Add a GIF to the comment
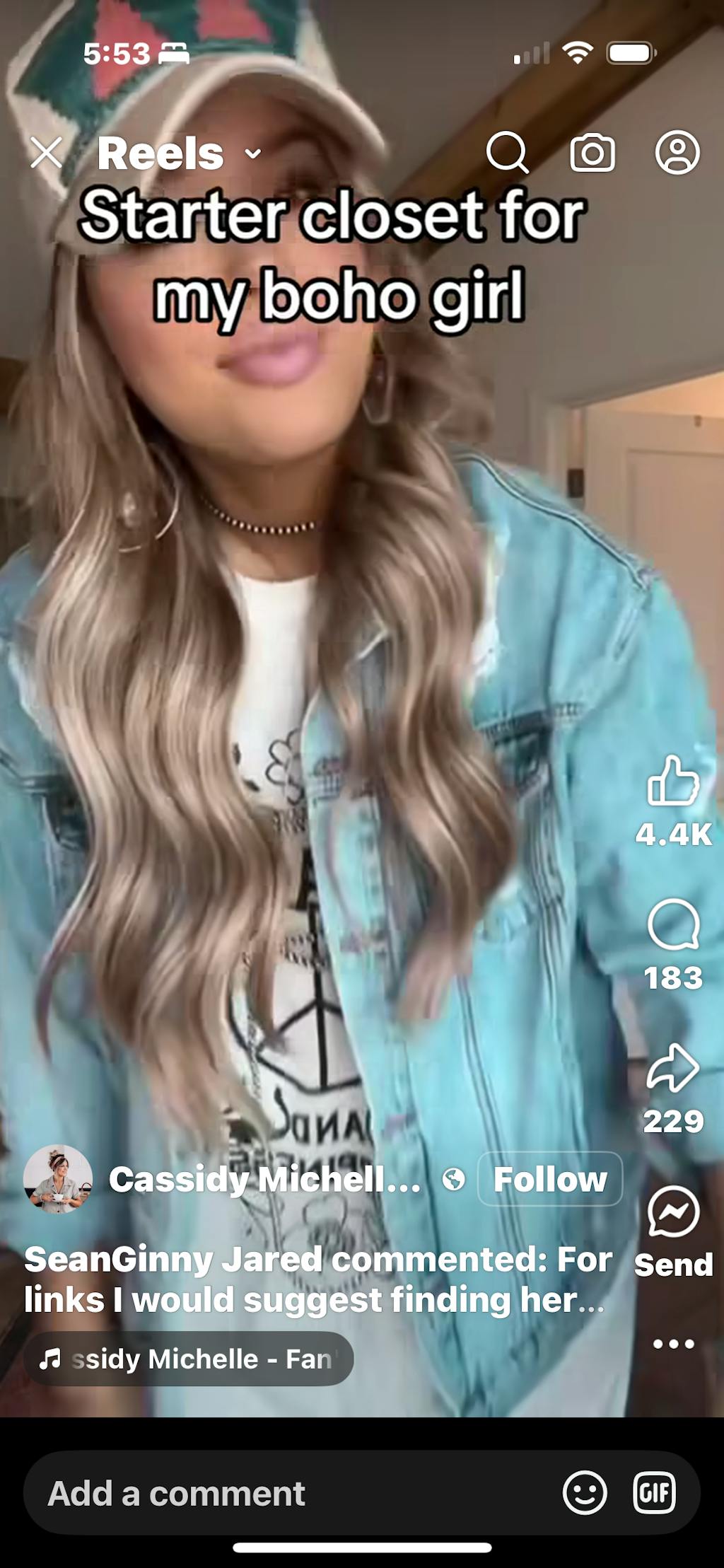 654,1493
